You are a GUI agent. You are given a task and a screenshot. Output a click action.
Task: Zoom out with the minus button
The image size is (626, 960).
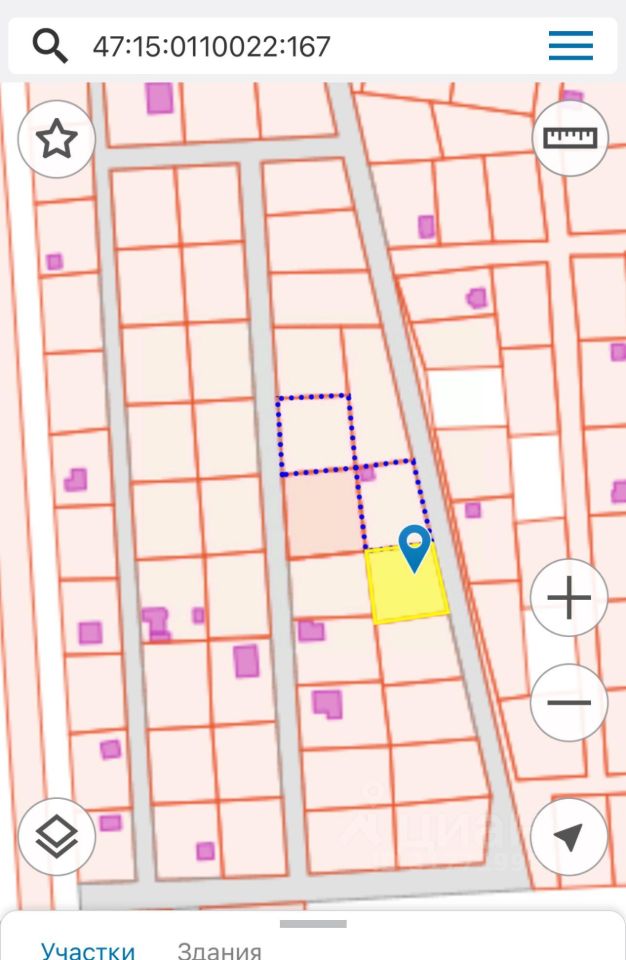tap(569, 702)
